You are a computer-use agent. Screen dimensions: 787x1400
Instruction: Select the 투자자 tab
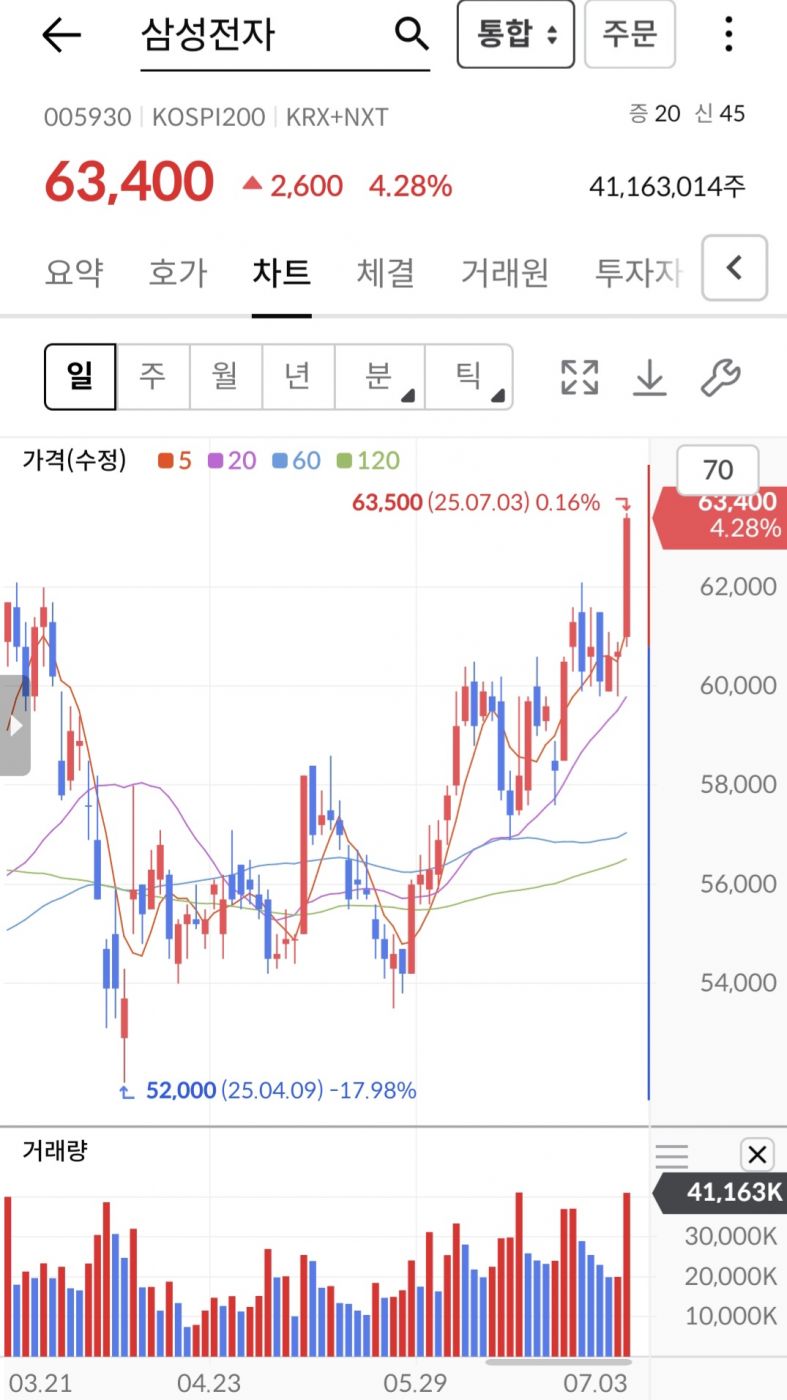638,272
